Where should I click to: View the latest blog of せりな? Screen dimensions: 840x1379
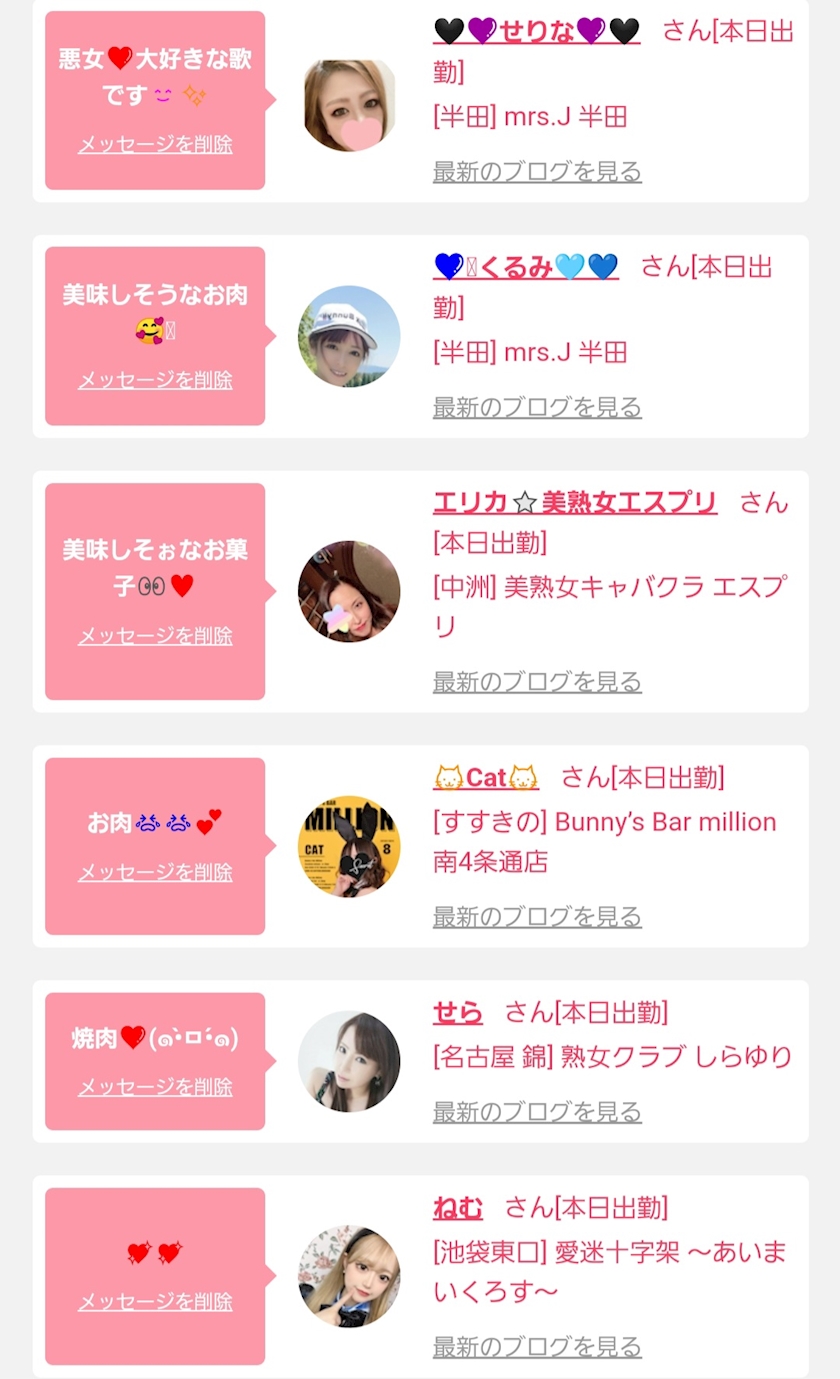point(537,171)
